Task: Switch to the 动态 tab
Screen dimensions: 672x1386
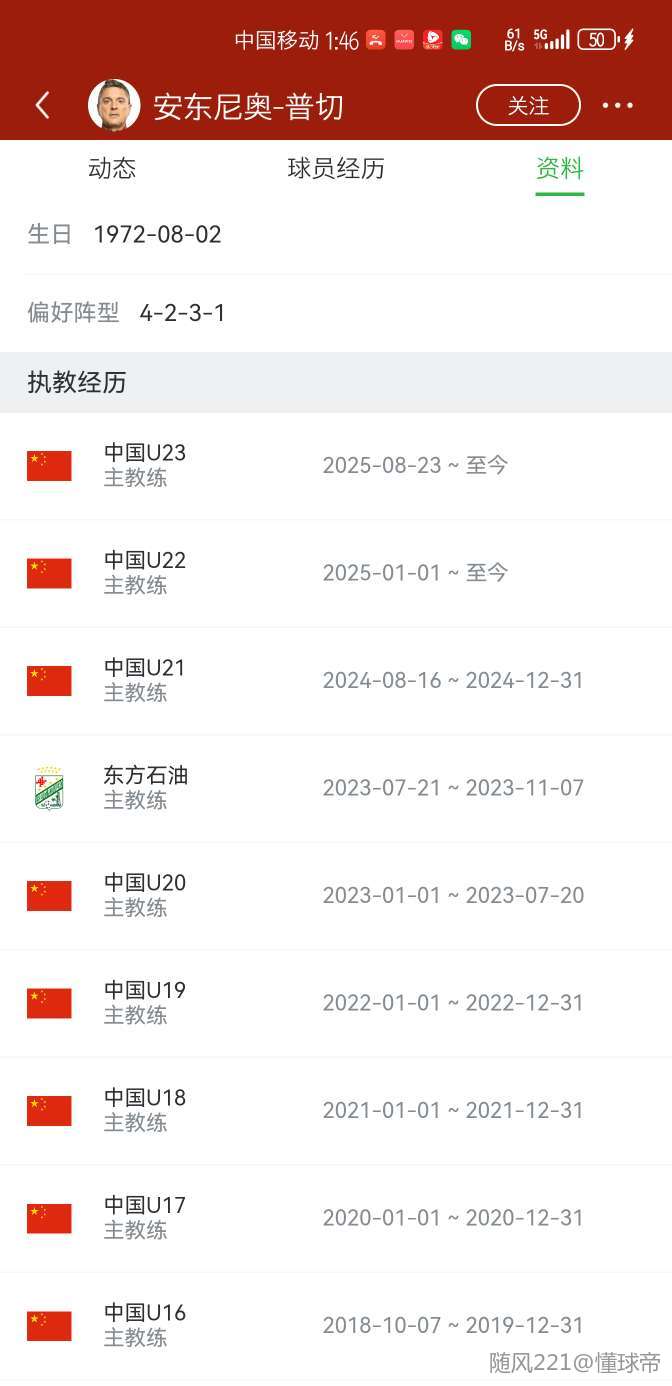Action: click(x=112, y=169)
